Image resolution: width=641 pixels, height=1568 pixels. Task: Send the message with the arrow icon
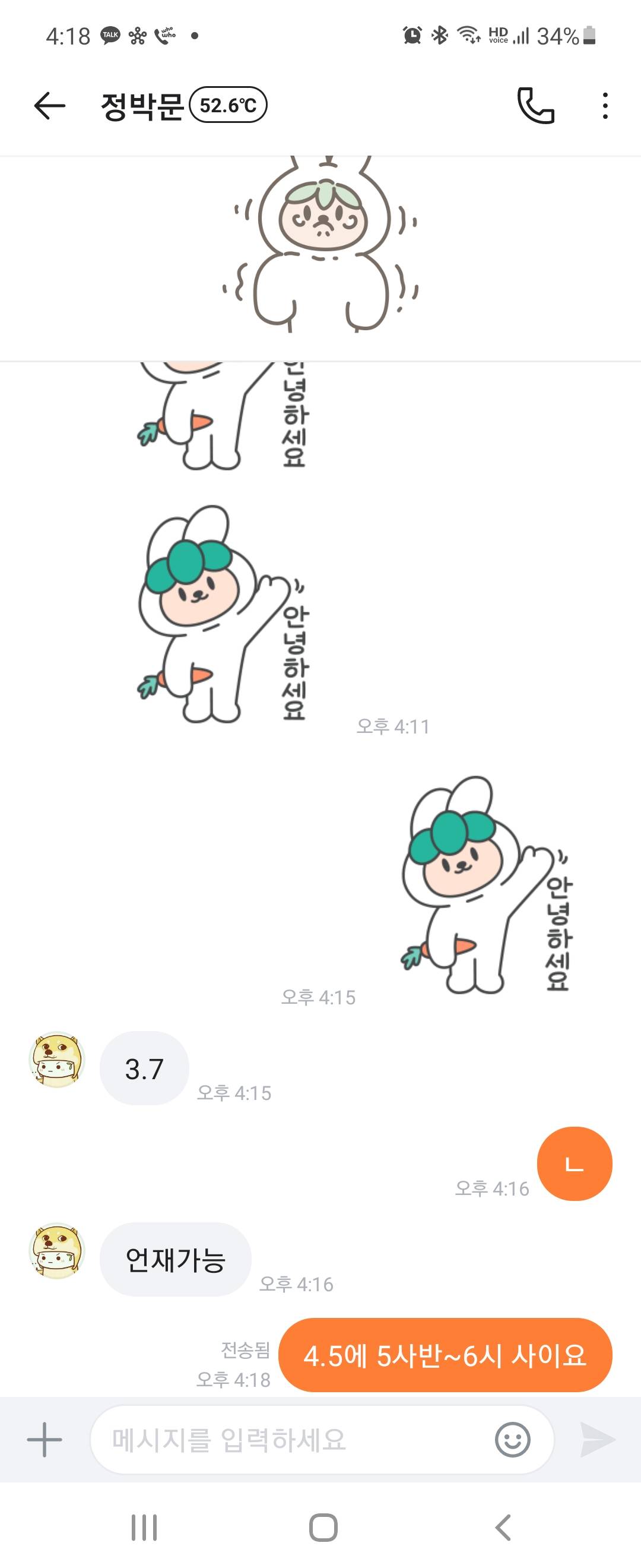[x=597, y=1440]
